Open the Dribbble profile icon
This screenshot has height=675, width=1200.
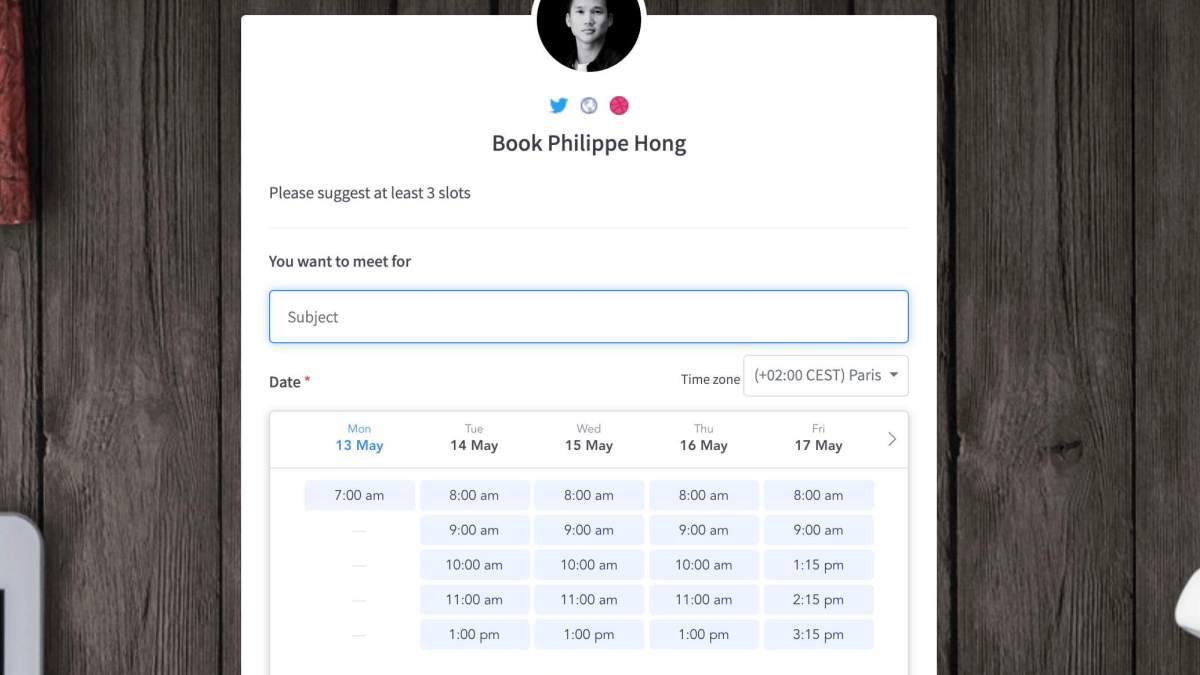(x=619, y=105)
